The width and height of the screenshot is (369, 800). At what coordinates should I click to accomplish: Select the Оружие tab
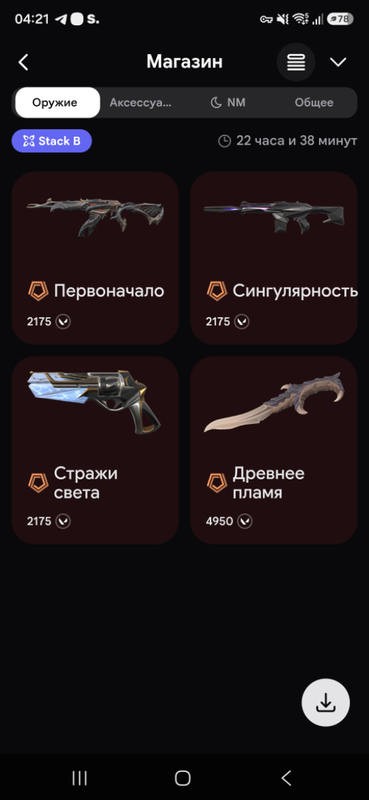coord(57,103)
